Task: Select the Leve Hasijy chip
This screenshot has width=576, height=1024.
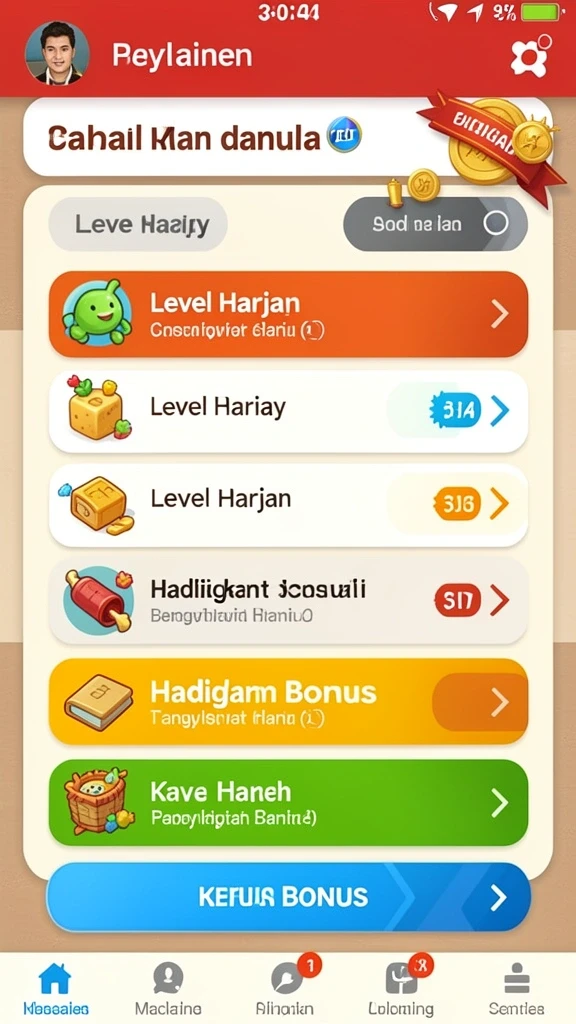Action: (138, 225)
